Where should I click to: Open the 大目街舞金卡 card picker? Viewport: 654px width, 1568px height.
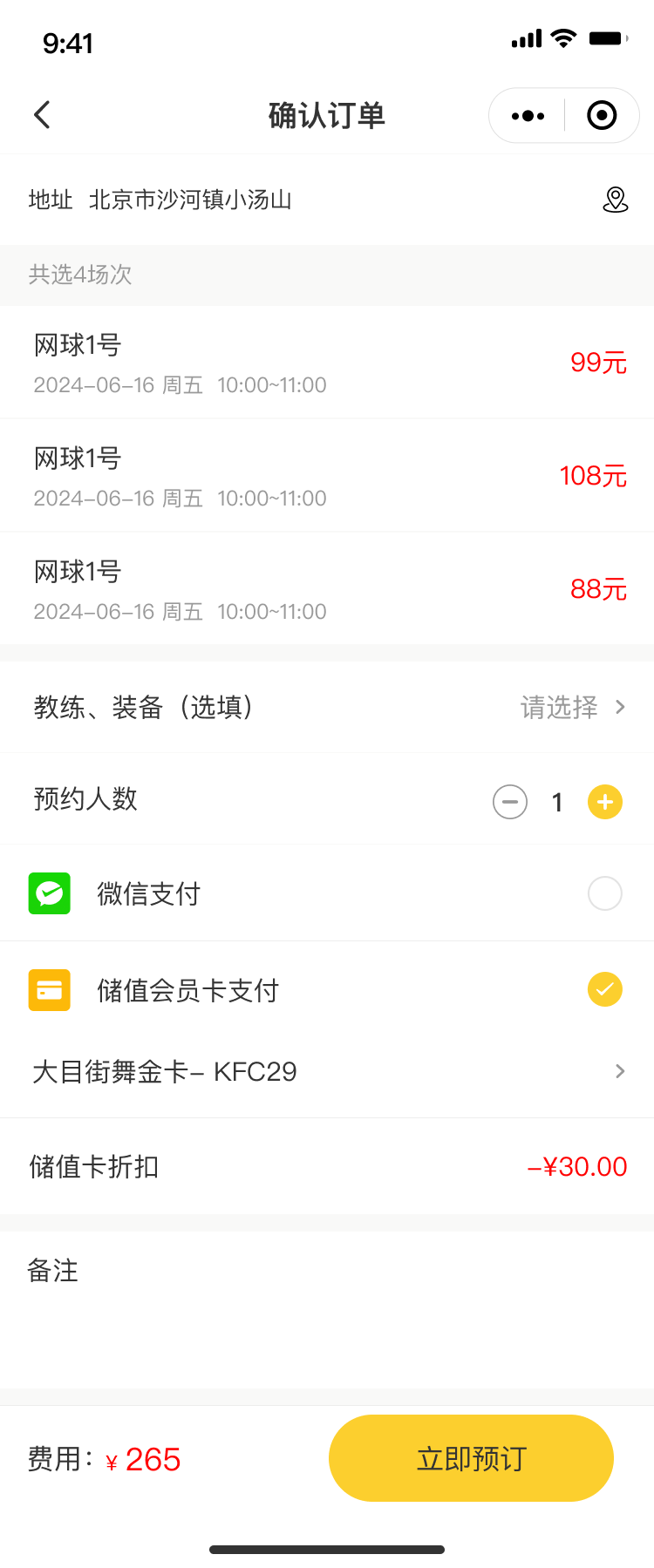click(327, 1071)
